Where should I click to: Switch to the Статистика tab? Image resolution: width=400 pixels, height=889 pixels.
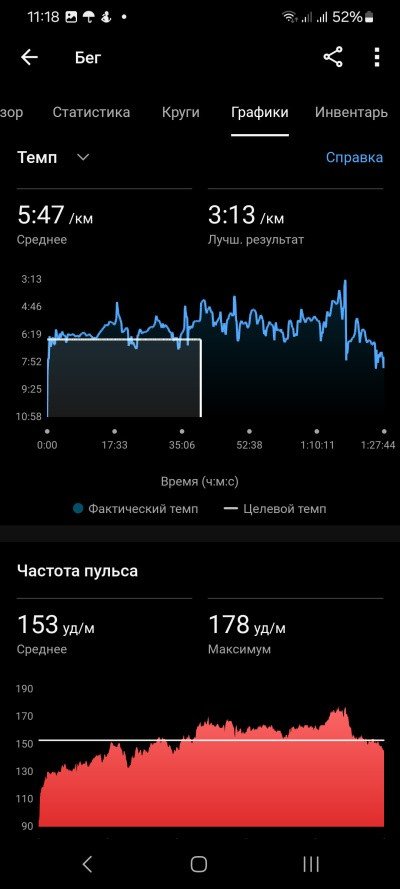tap(91, 112)
